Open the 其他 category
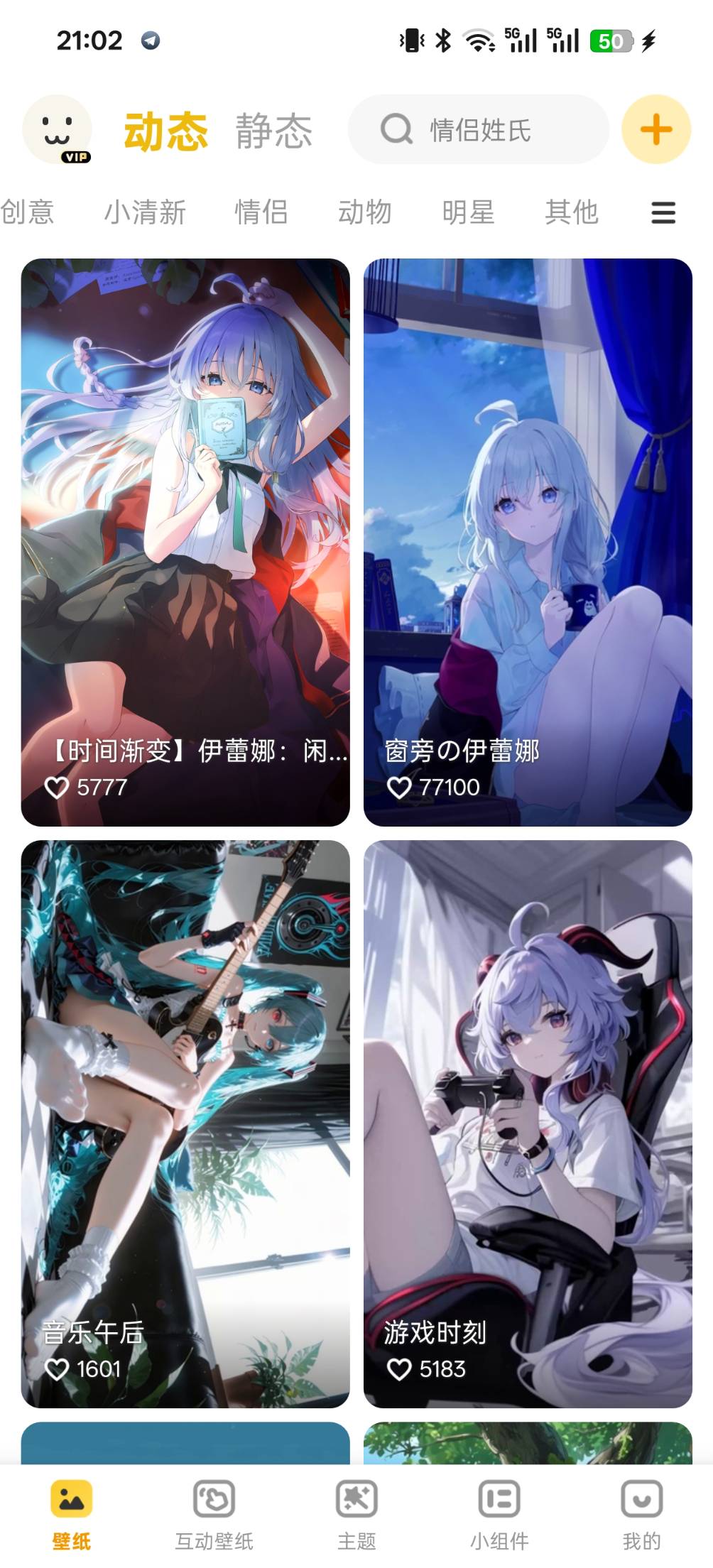Image resolution: width=713 pixels, height=1568 pixels. [572, 212]
